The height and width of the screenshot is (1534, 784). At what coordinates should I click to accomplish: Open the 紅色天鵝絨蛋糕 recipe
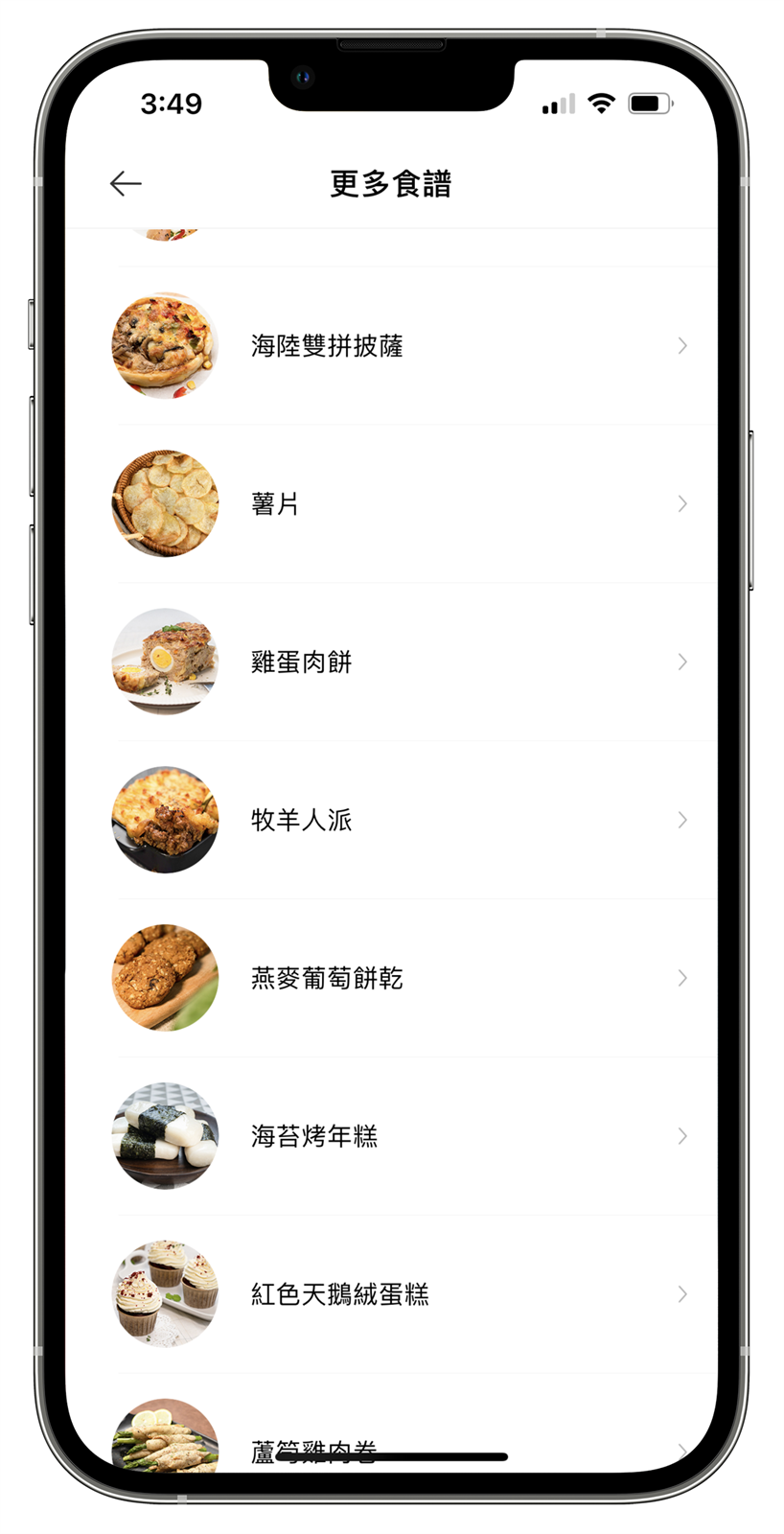(x=339, y=1295)
